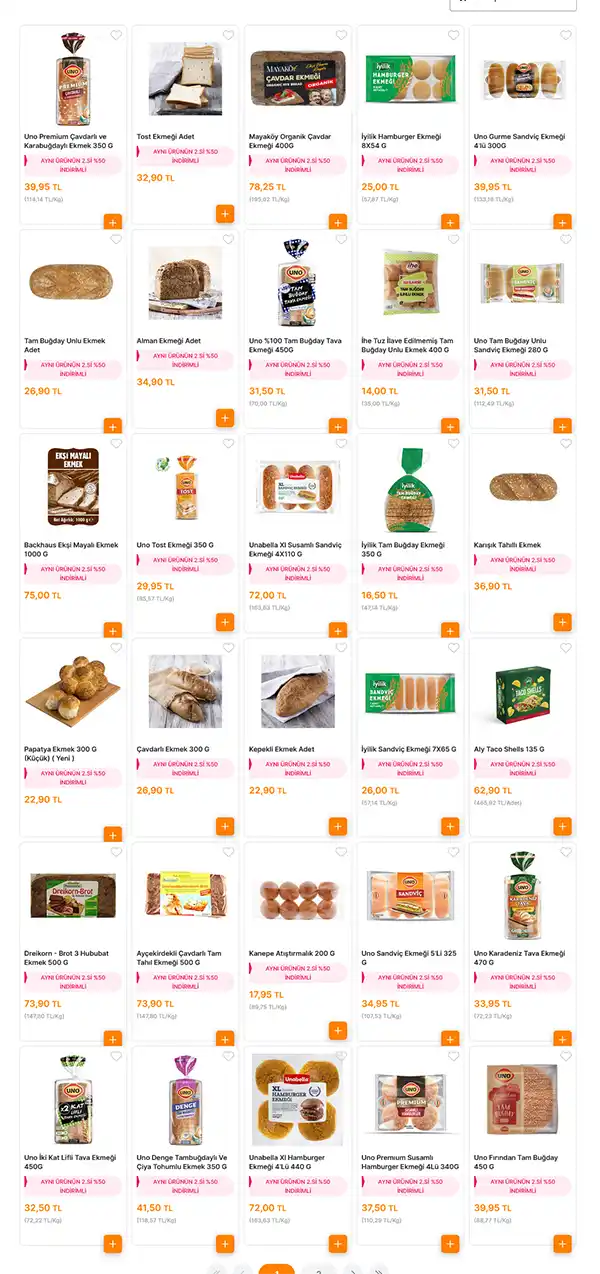Favorite Karışık Tahıllı Ekmek
Screen dimensions: 600x1274
click(x=566, y=444)
